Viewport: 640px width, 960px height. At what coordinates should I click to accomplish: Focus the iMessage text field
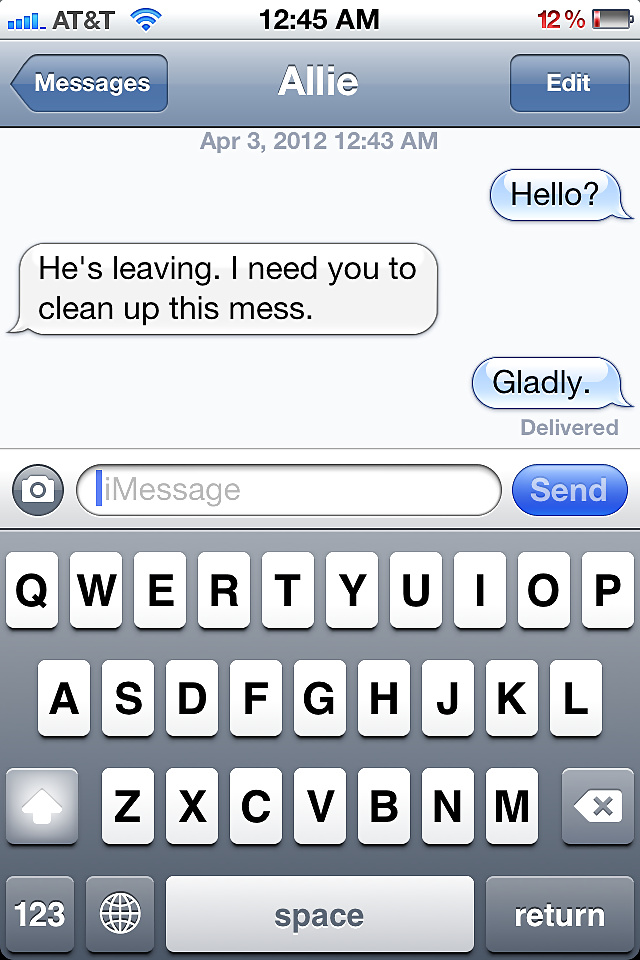[x=289, y=490]
